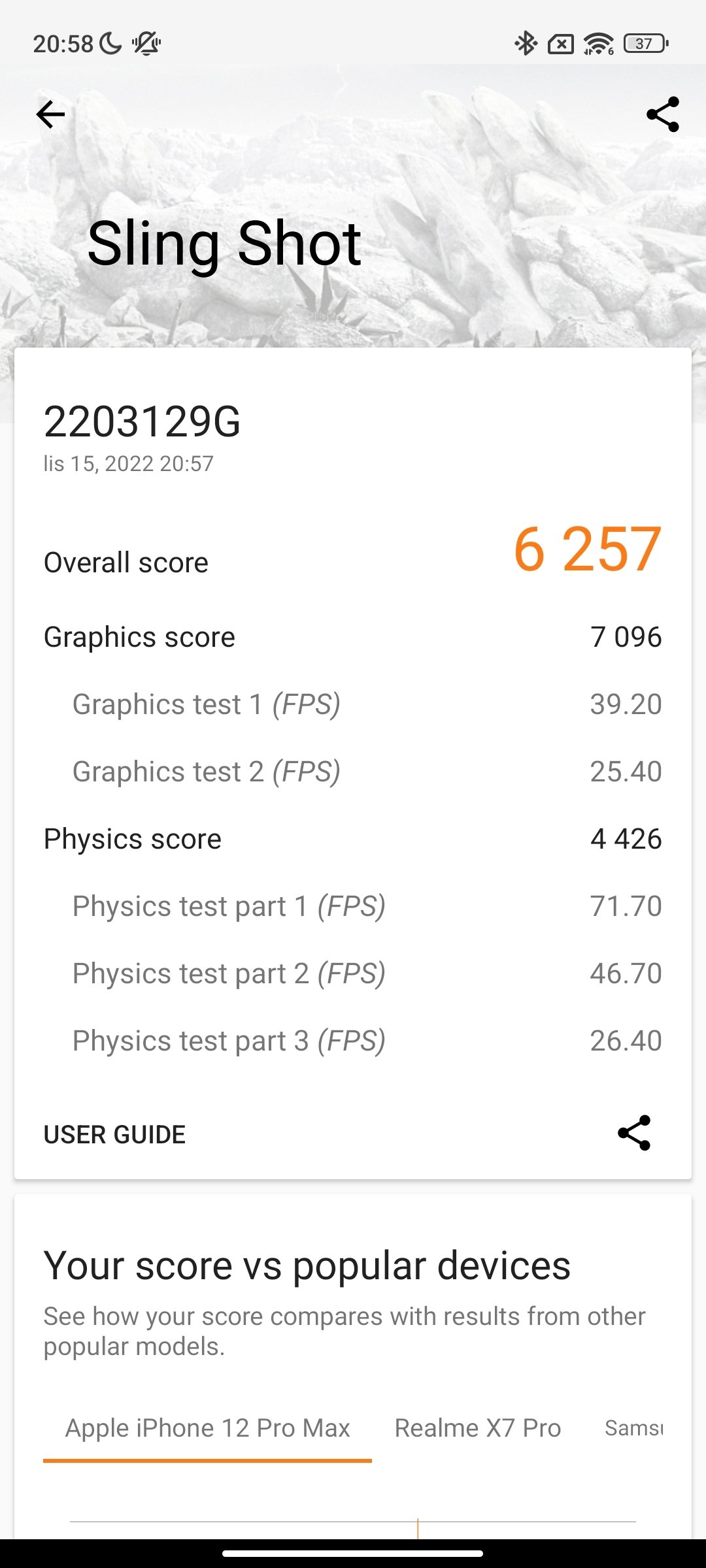Select the Apple iPhone 12 Pro Max tab
Screen dimensions: 706x1568
[x=208, y=1428]
